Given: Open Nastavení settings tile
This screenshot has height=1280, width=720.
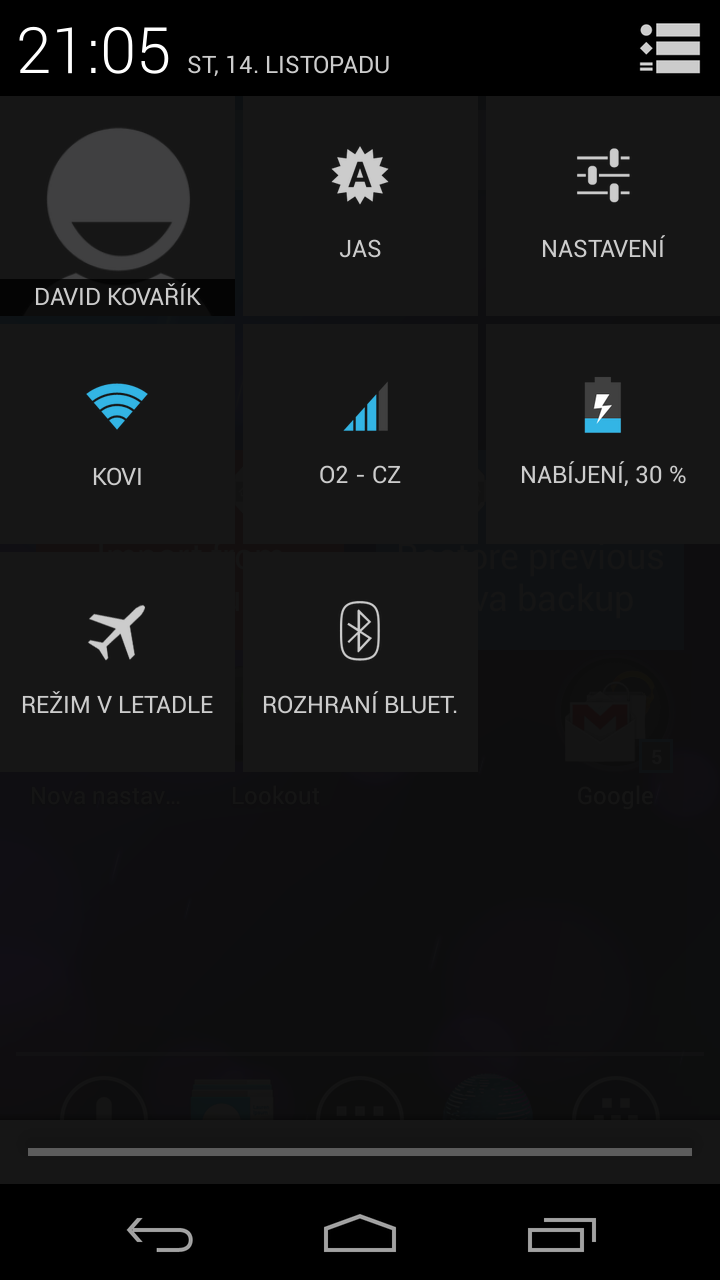Looking at the screenshot, I should pyautogui.click(x=603, y=206).
